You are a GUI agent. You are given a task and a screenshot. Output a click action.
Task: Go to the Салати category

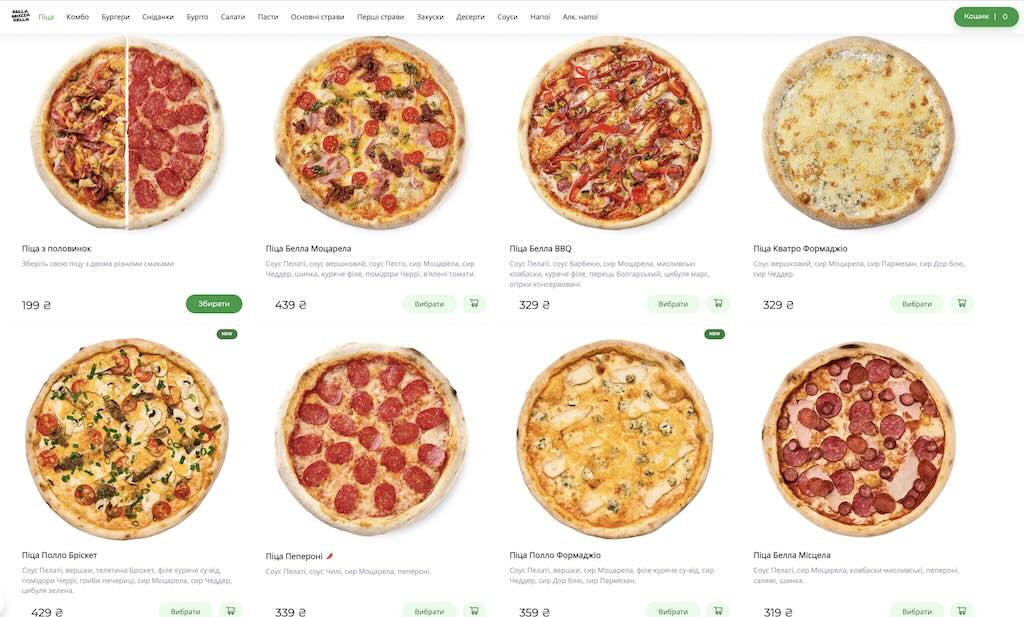coord(232,17)
